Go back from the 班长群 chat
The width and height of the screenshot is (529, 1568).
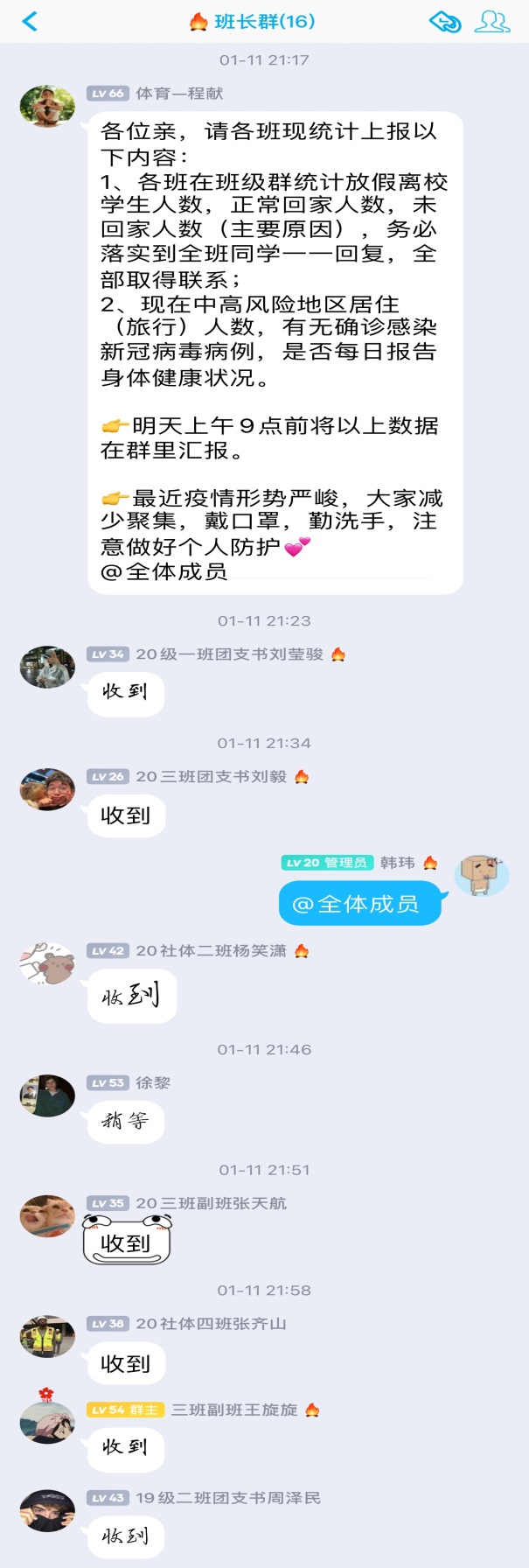click(x=30, y=21)
